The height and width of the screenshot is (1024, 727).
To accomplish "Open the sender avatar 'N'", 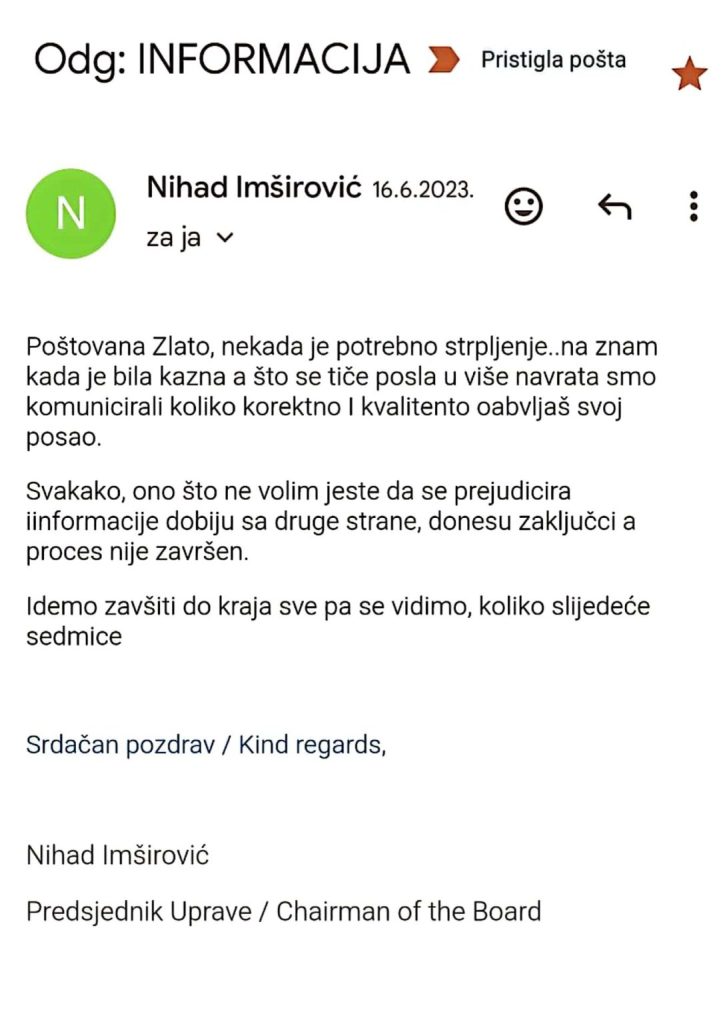I will coord(71,213).
